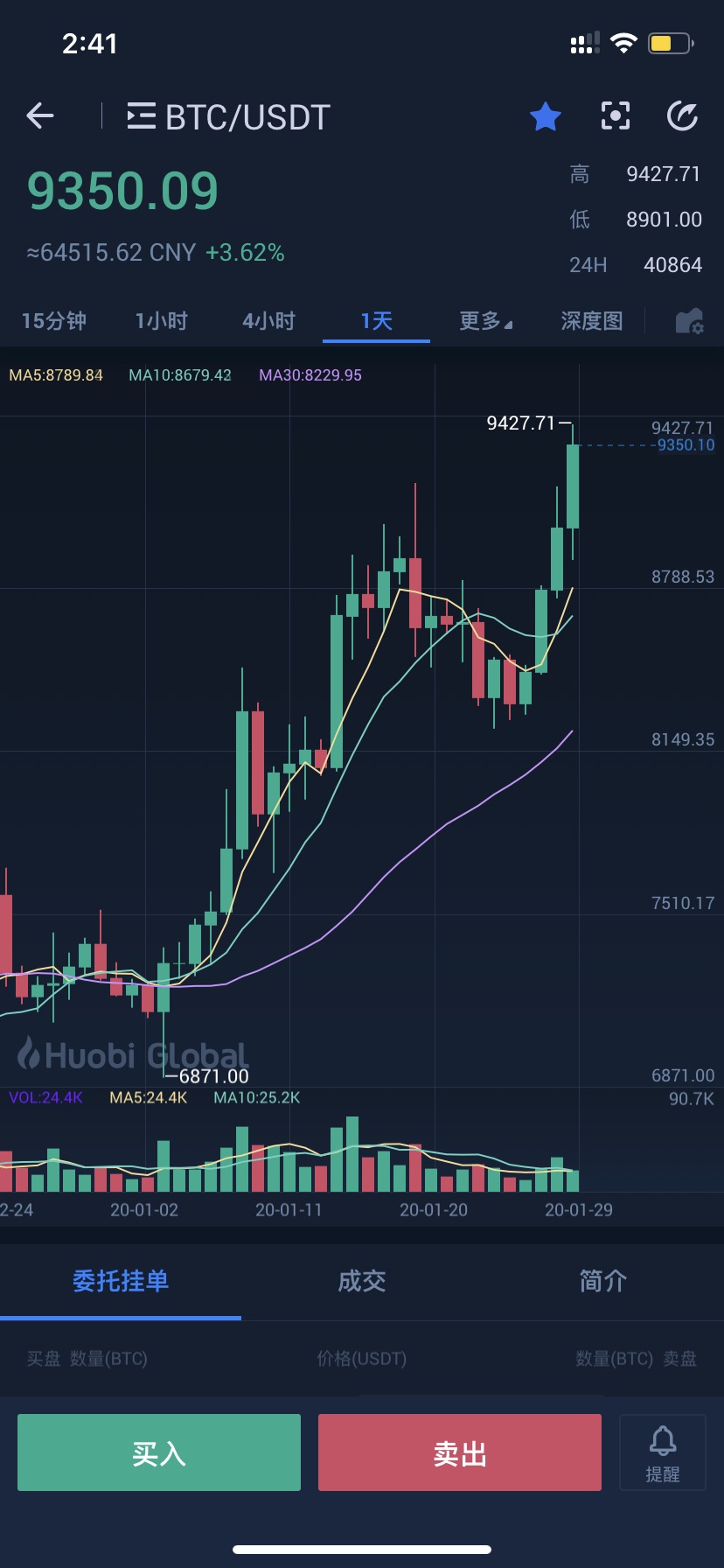Viewport: 724px width, 1568px height.
Task: Switch to the 委托挂单 tab
Action: (x=121, y=1281)
